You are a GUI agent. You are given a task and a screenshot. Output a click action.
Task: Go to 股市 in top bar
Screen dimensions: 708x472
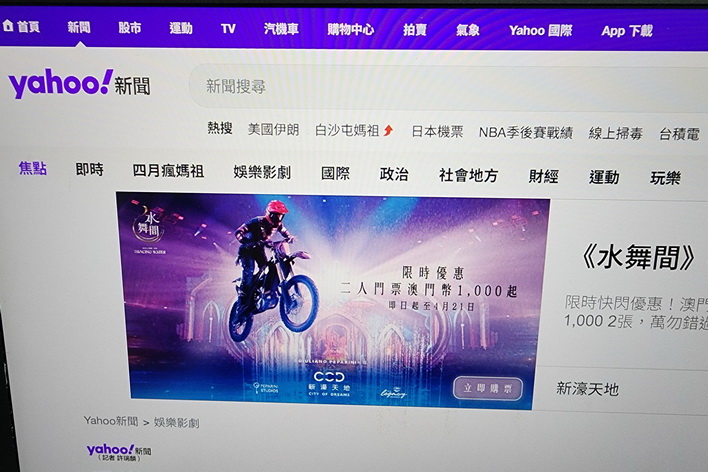pos(129,28)
